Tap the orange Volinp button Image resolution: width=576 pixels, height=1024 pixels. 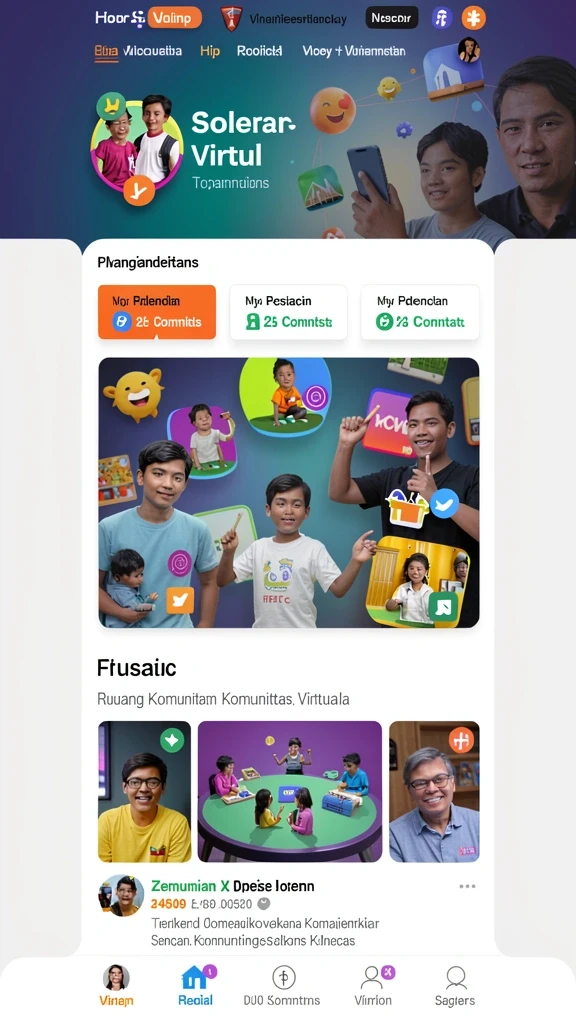coord(174,18)
